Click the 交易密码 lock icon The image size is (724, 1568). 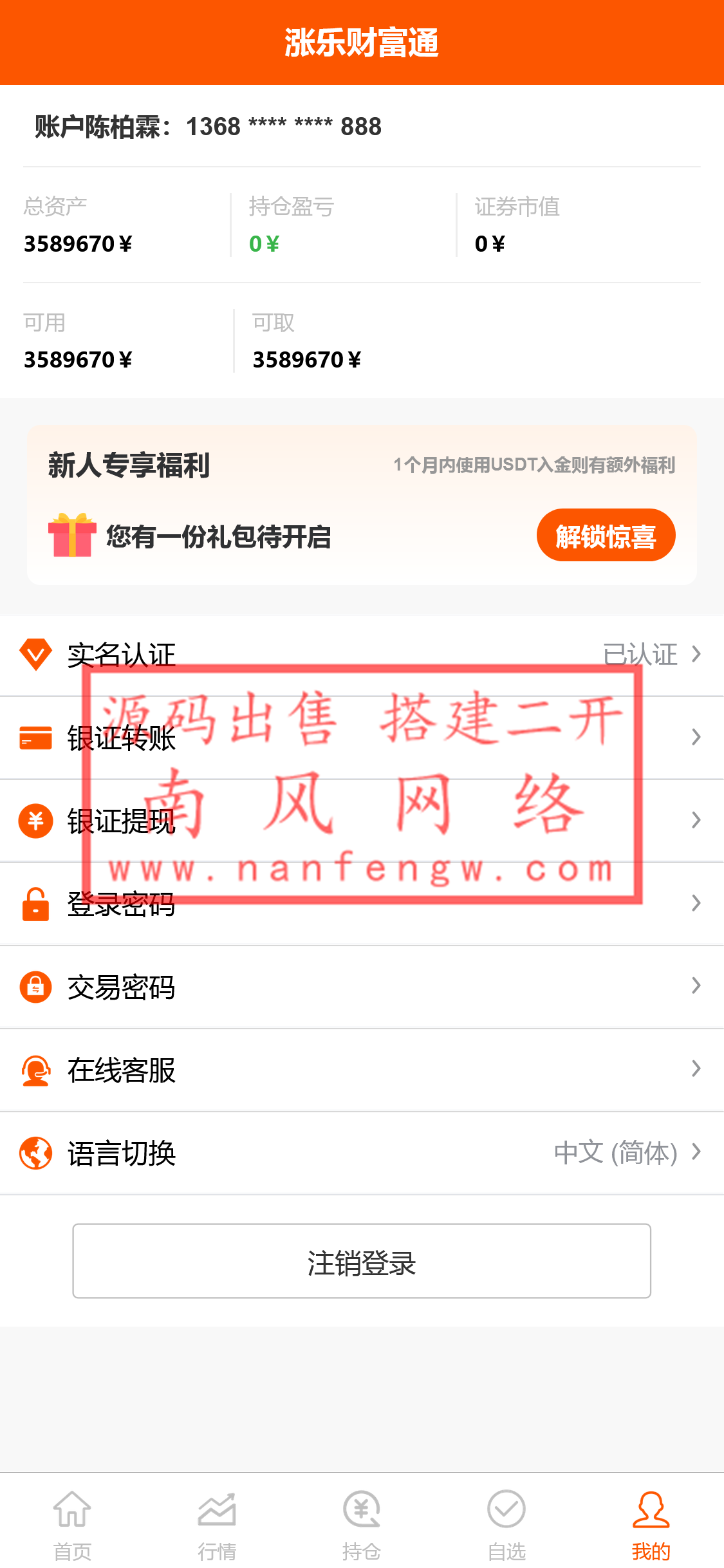pyautogui.click(x=37, y=987)
